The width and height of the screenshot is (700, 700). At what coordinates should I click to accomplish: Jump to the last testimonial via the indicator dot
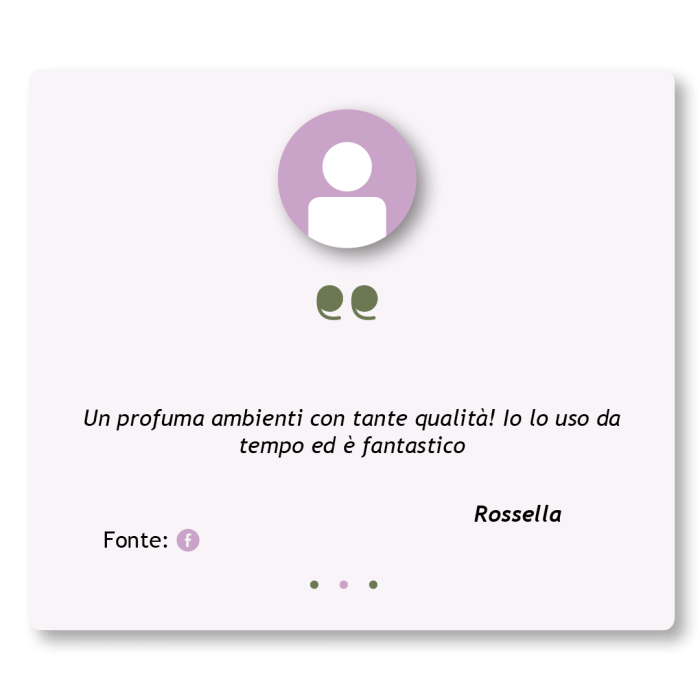[373, 585]
